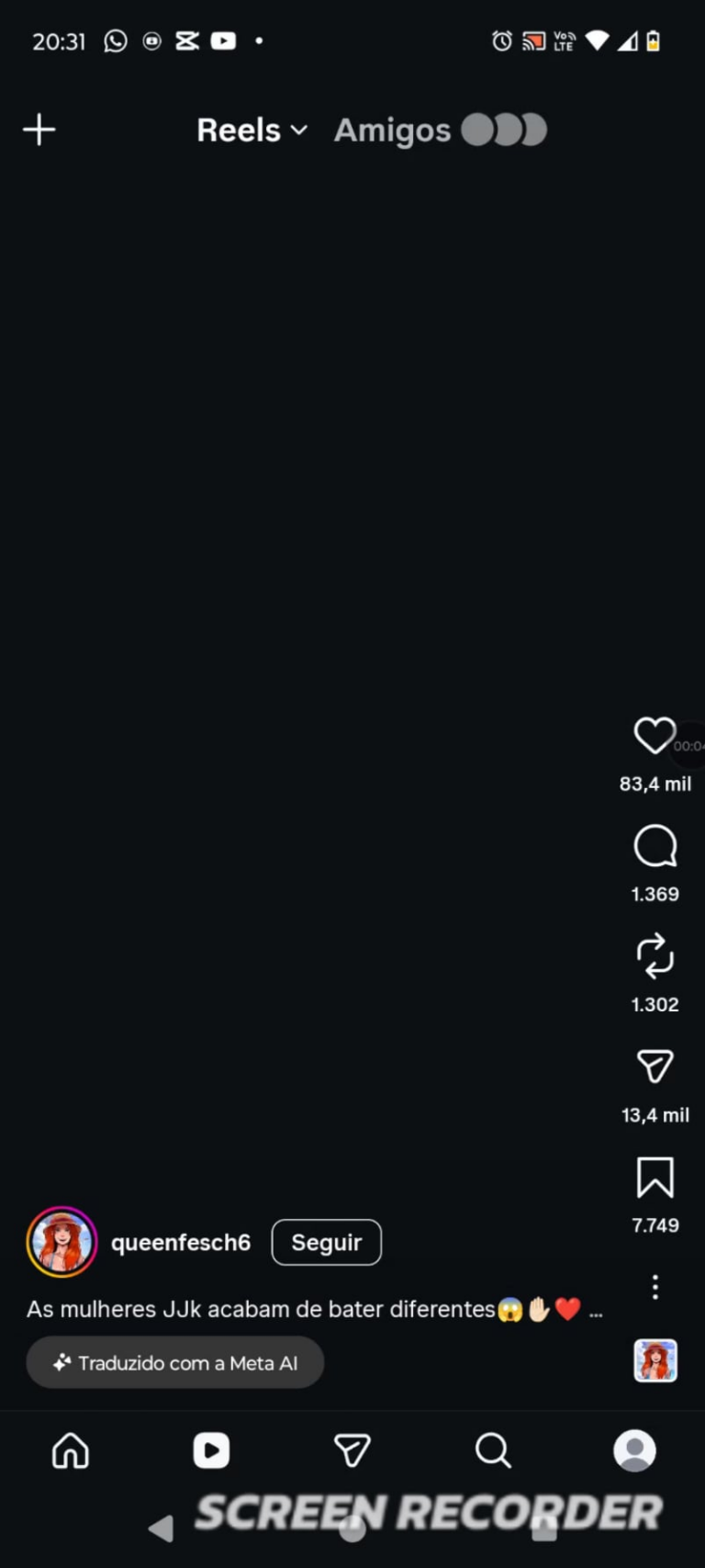Open the search and explore tab
The image size is (705, 1568).
[493, 1451]
